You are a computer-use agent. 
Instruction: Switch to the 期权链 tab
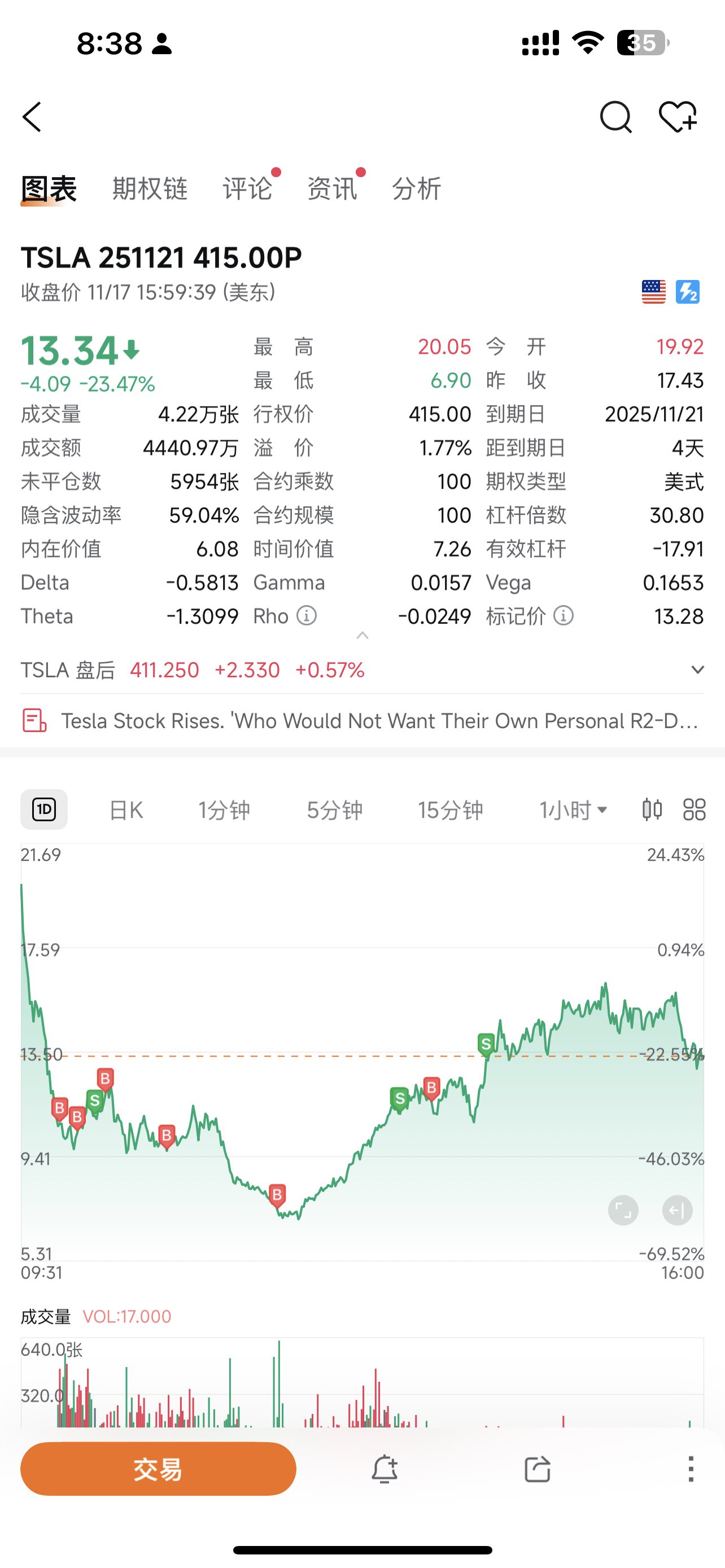150,189
